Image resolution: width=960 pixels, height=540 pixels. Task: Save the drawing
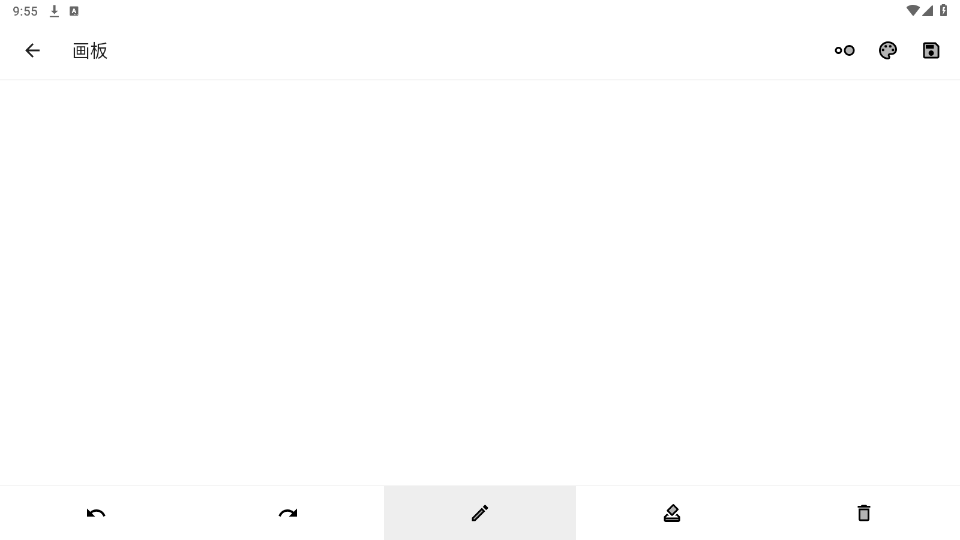[931, 51]
